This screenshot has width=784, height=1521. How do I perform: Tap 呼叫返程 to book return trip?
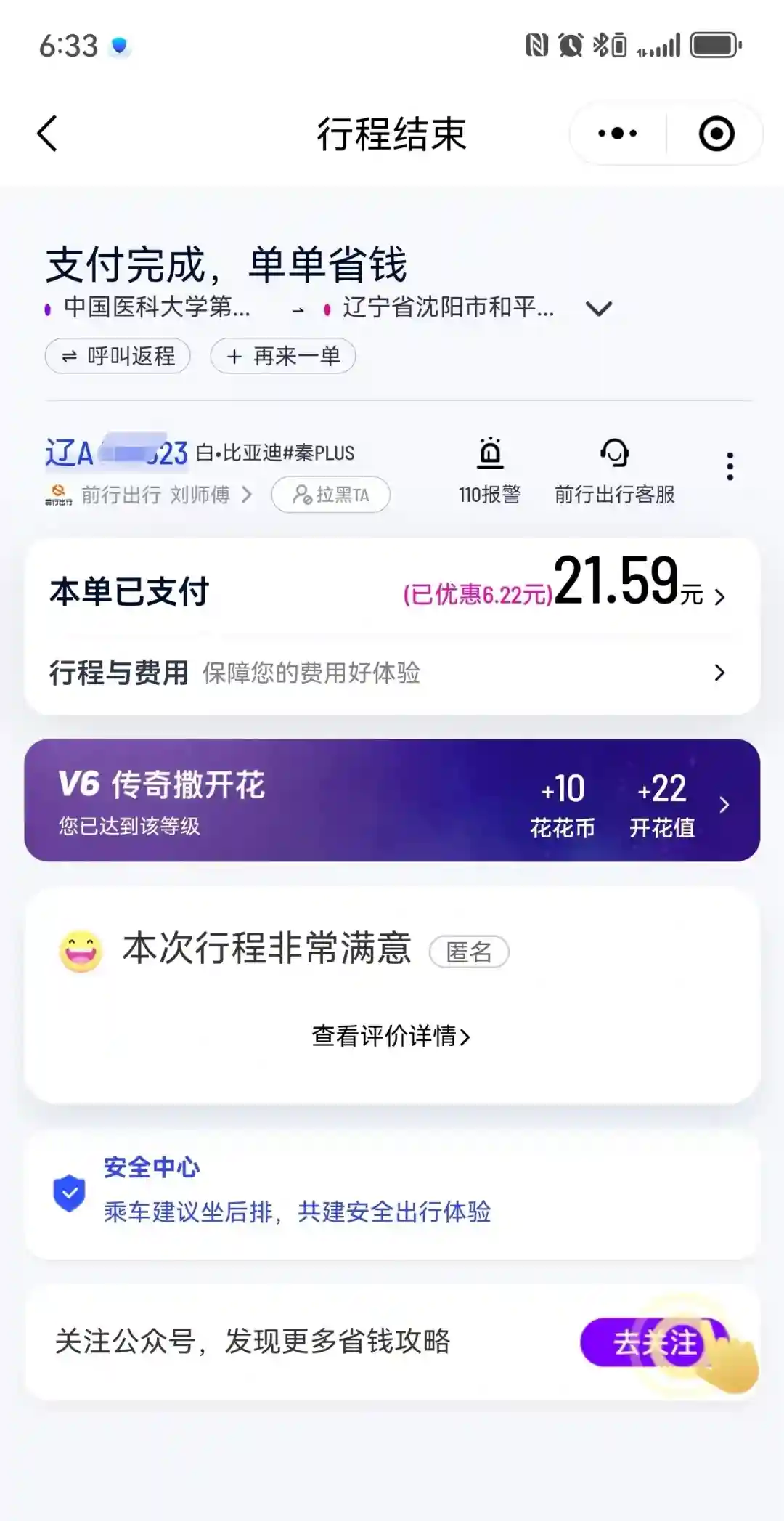[118, 356]
